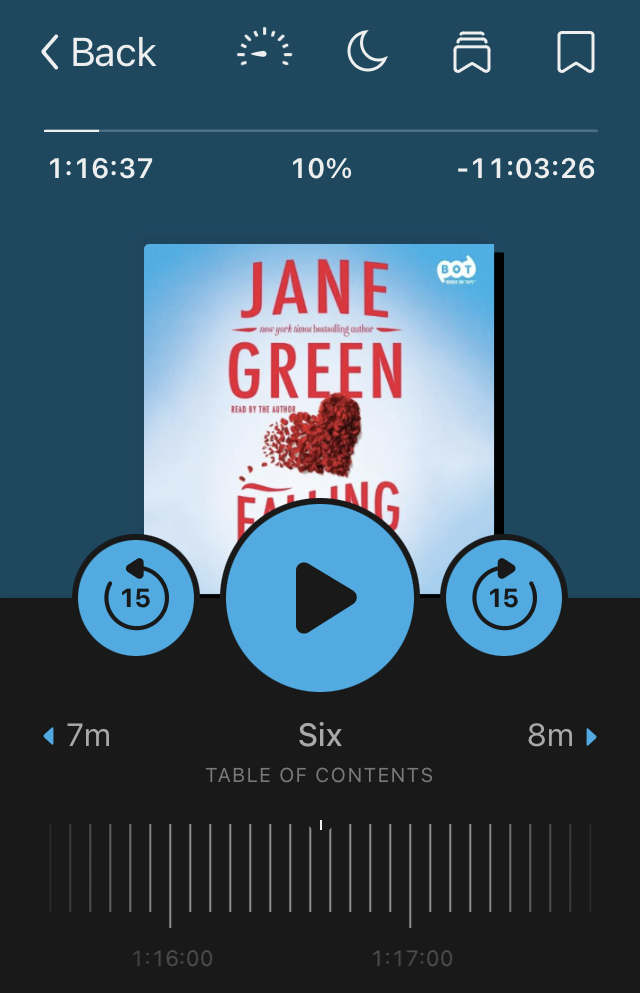Jump to the next chapter (8m)
This screenshot has width=640, height=993.
click(562, 736)
